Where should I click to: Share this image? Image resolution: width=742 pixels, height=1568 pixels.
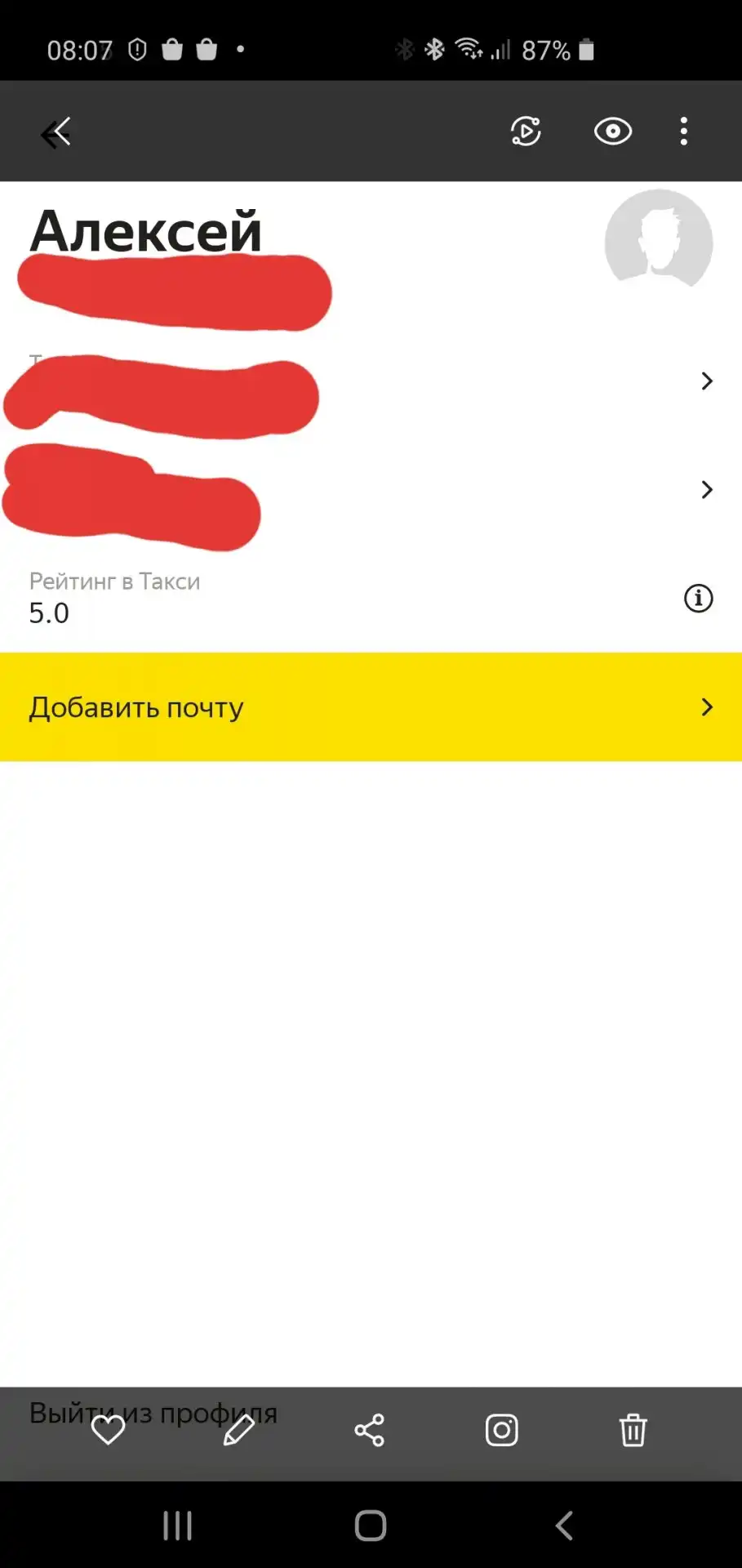(370, 1430)
